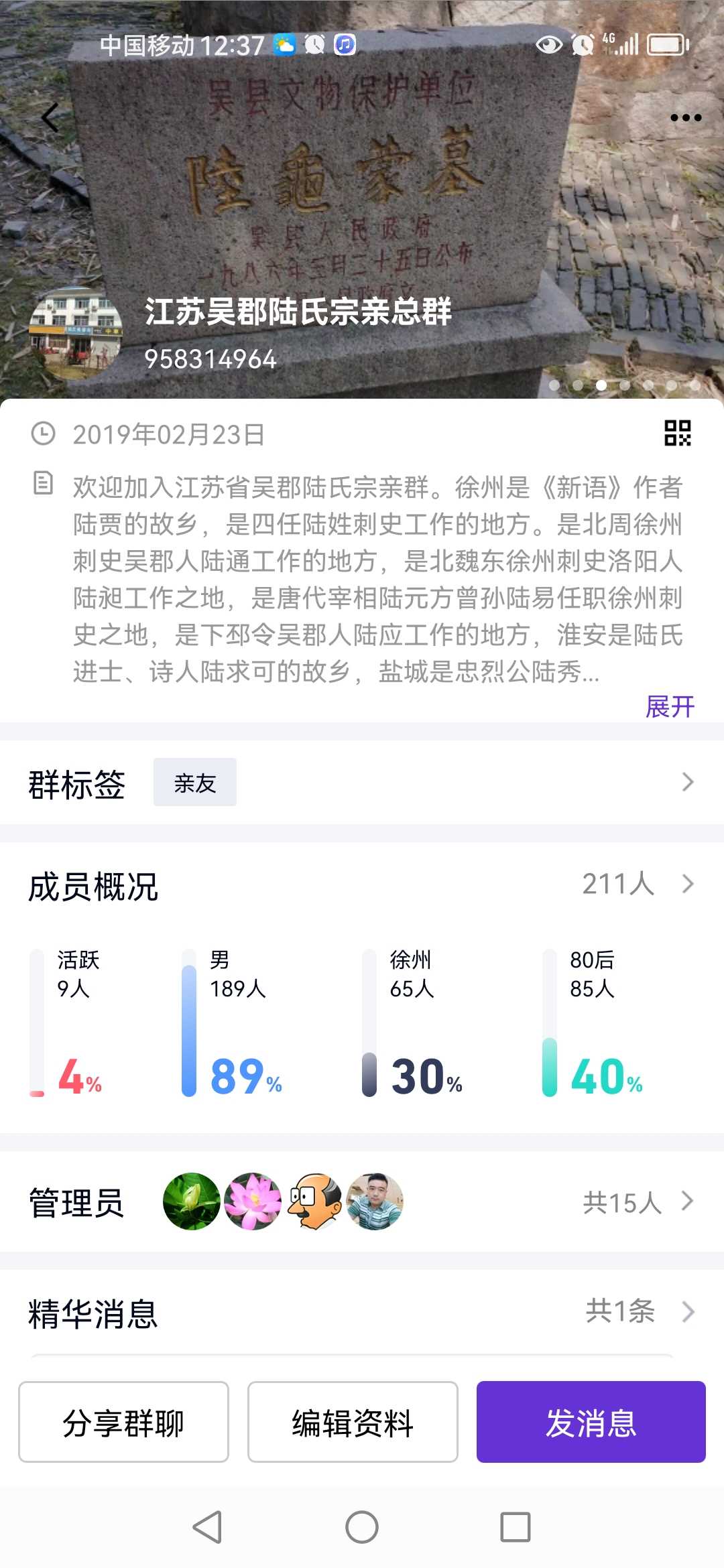
Task: Open the 群标签 row
Action: 362,783
